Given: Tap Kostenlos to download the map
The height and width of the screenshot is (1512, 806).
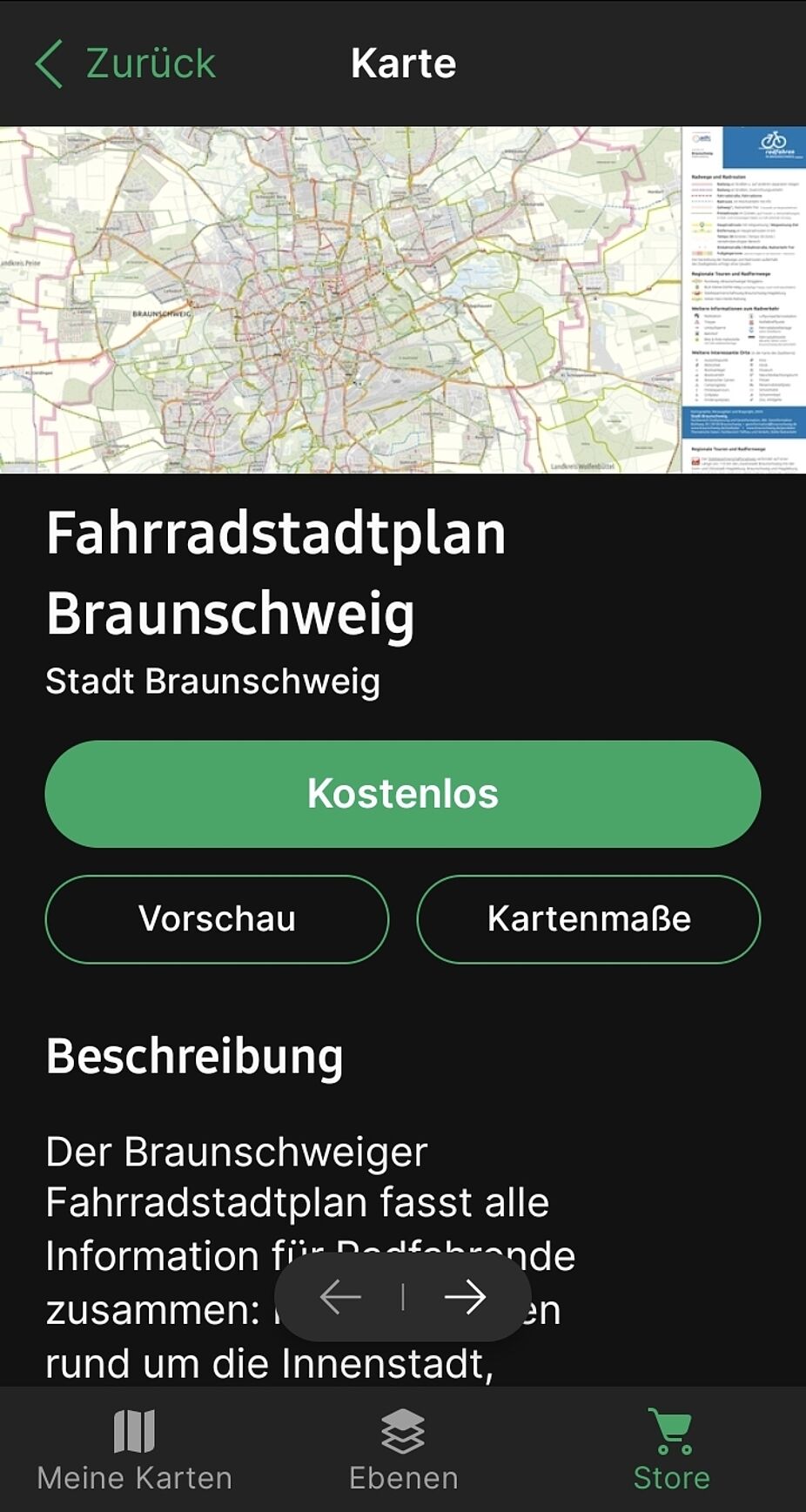Looking at the screenshot, I should 403,793.
